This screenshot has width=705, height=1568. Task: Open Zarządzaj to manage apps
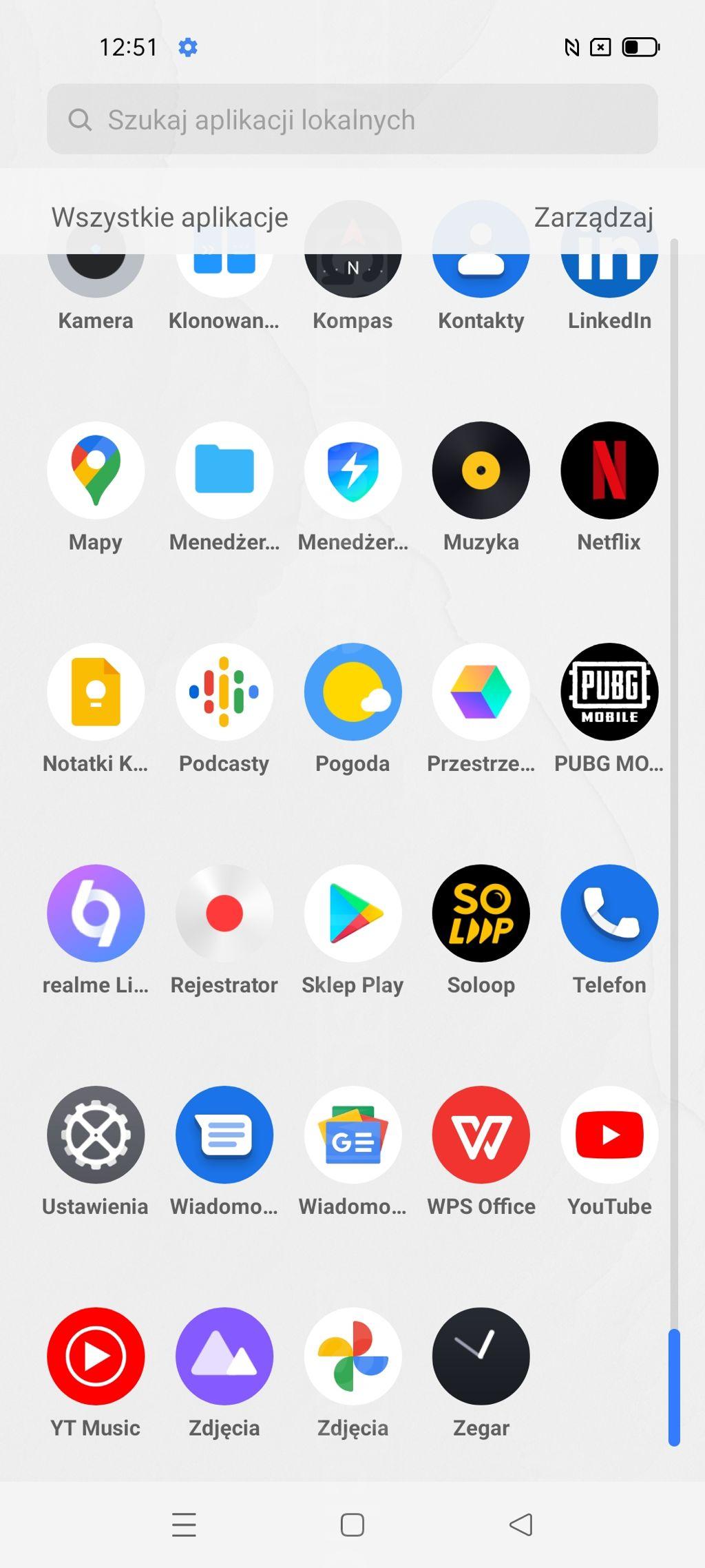click(593, 217)
